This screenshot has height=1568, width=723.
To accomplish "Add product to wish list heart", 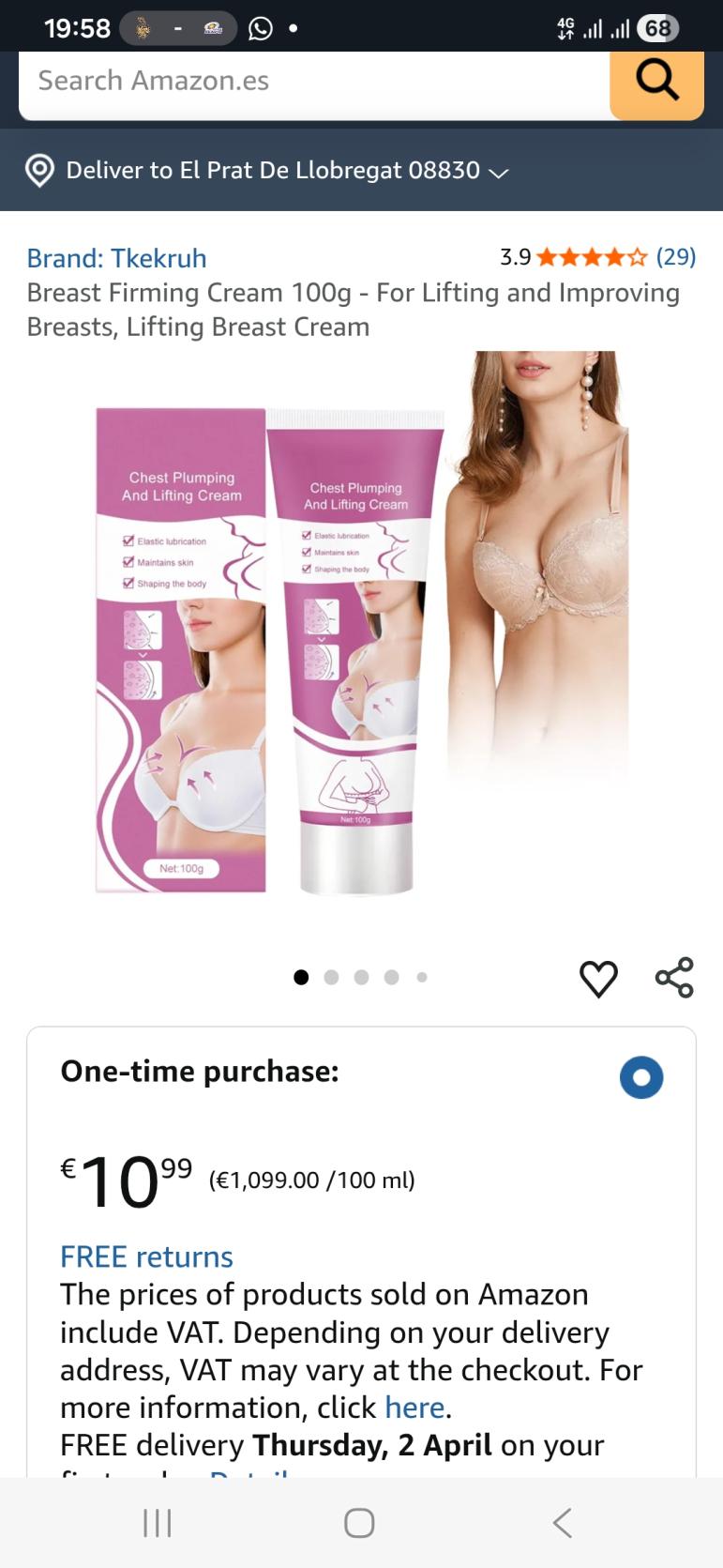I will (x=598, y=978).
